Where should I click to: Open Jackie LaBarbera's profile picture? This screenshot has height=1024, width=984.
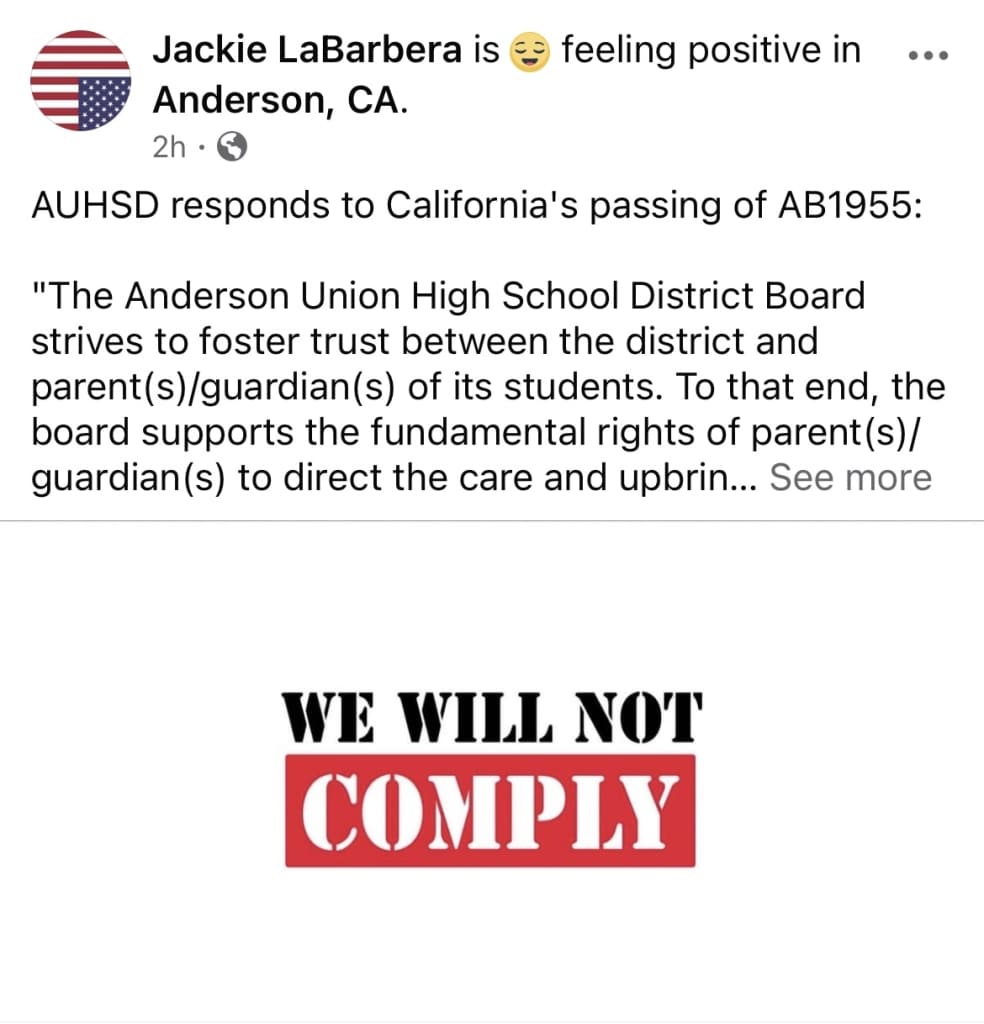pyautogui.click(x=80, y=80)
